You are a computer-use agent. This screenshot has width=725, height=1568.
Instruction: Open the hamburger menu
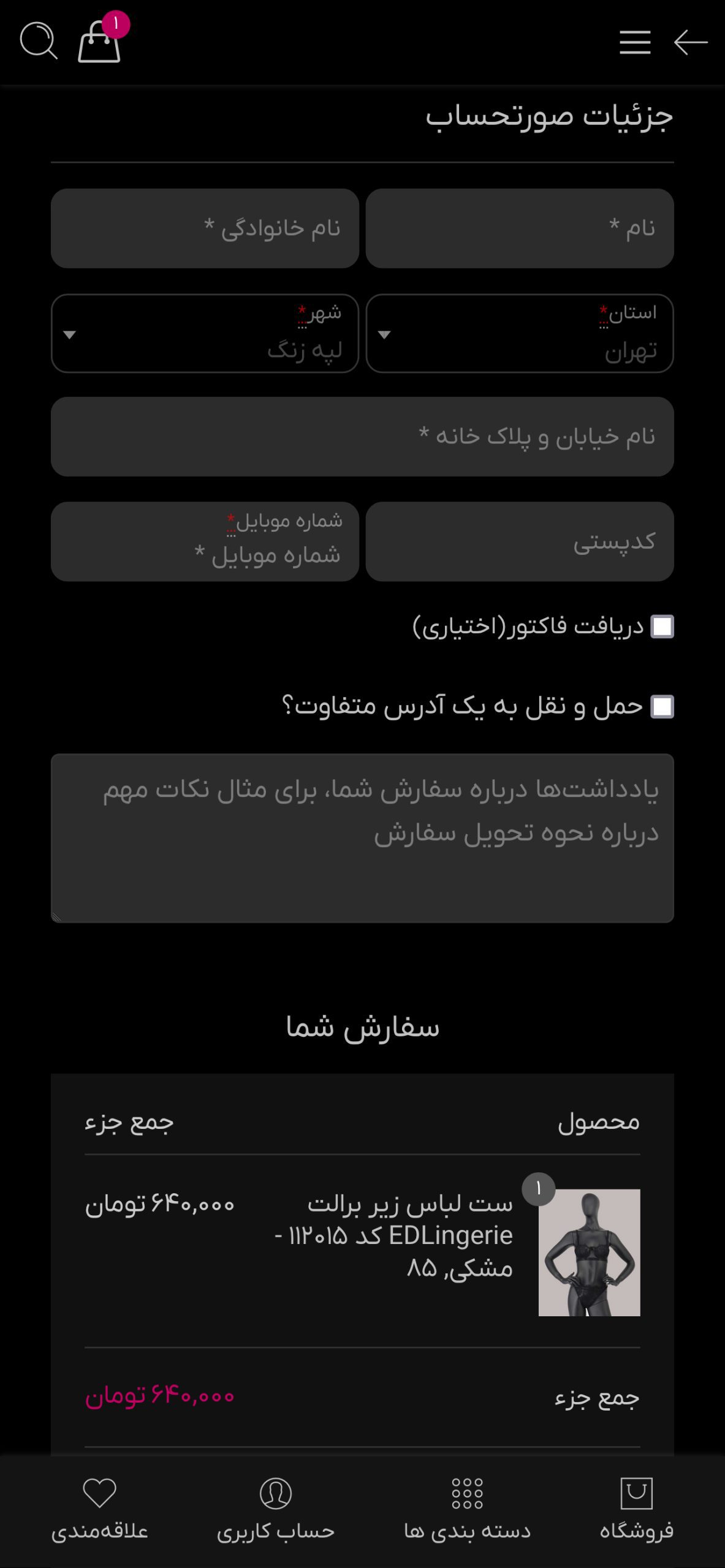point(635,42)
